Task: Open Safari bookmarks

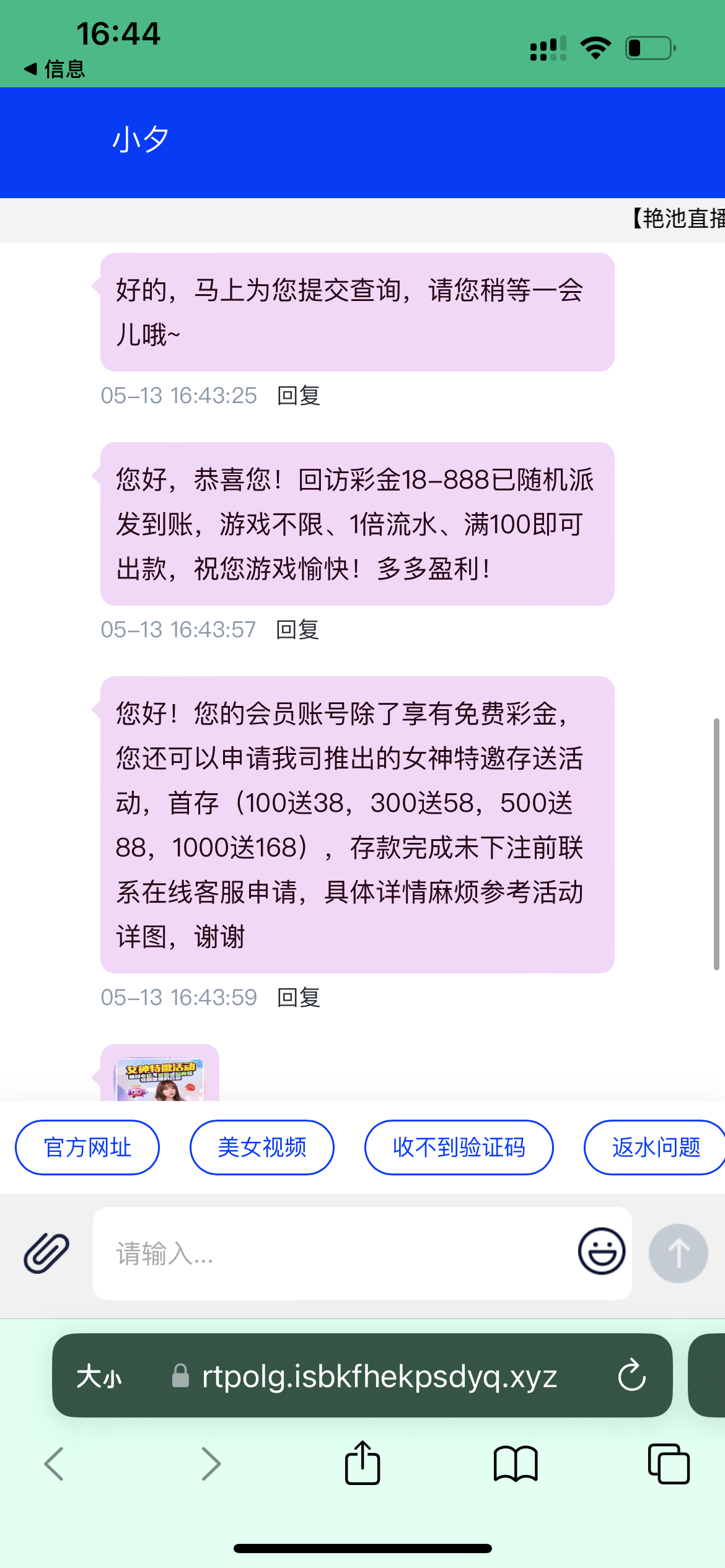Action: (516, 1464)
